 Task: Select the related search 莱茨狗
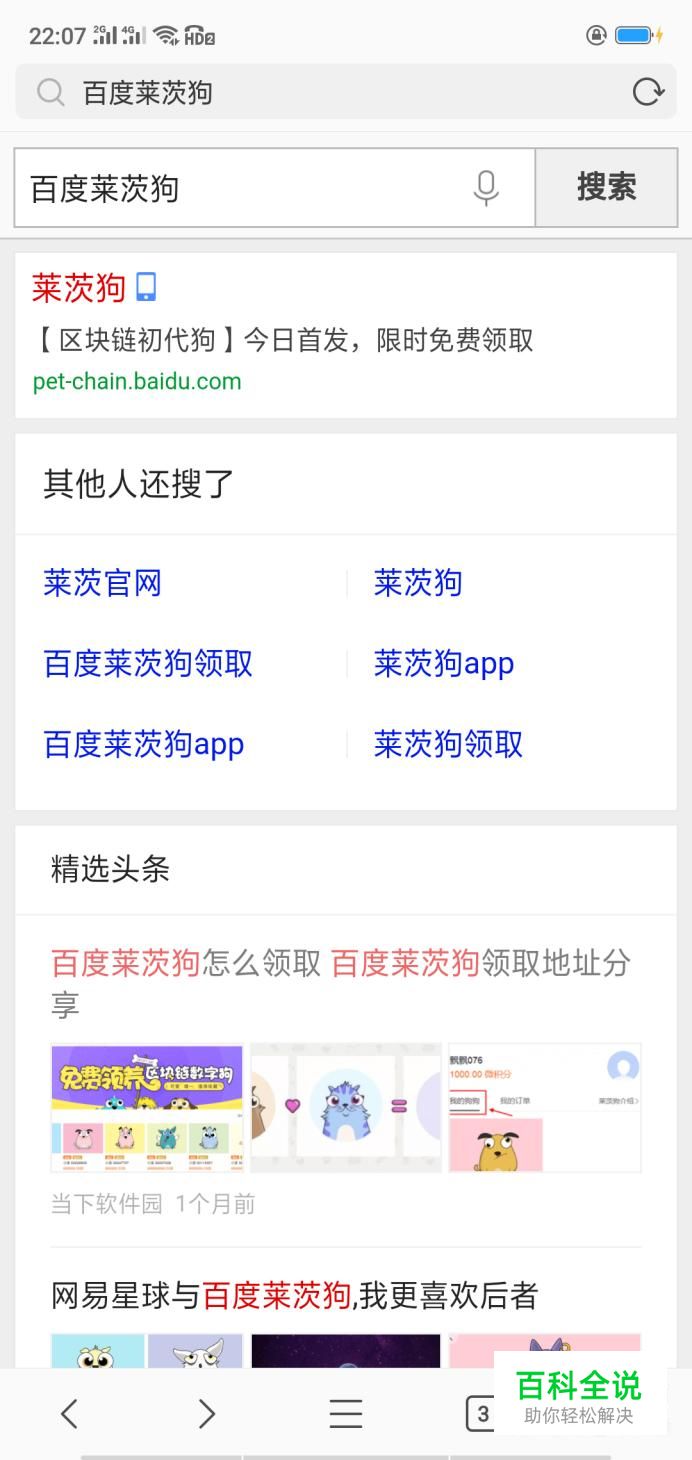[418, 583]
